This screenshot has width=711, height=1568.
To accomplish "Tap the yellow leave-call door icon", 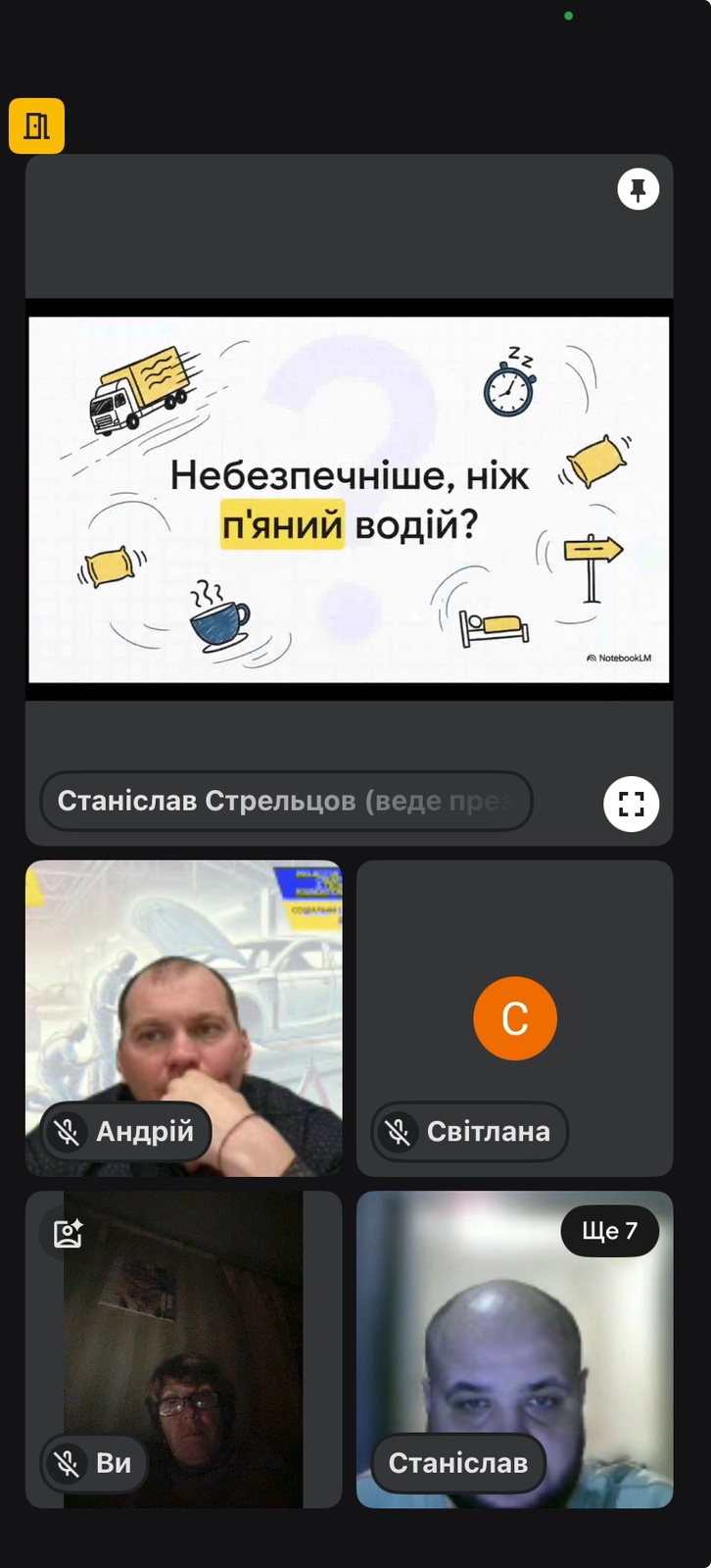I will coord(36,126).
